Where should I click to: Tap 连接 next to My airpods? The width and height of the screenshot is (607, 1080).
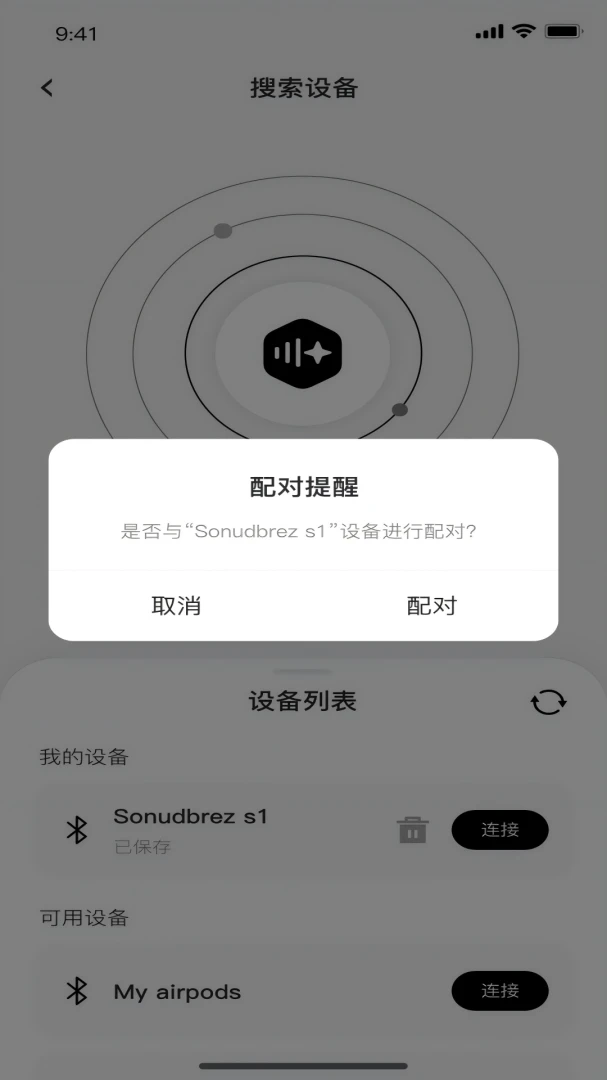point(500,991)
